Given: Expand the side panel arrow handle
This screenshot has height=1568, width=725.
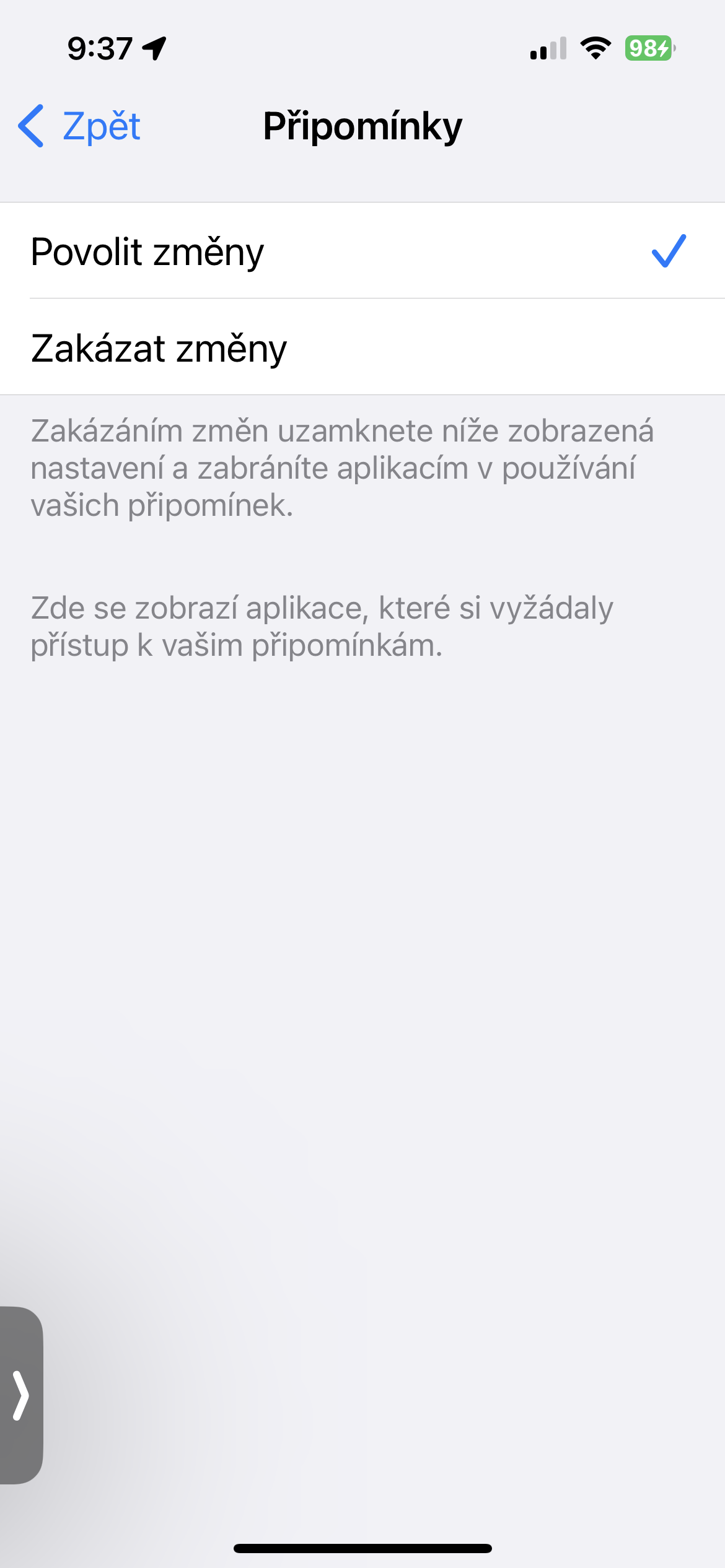Looking at the screenshot, I should (21, 1395).
